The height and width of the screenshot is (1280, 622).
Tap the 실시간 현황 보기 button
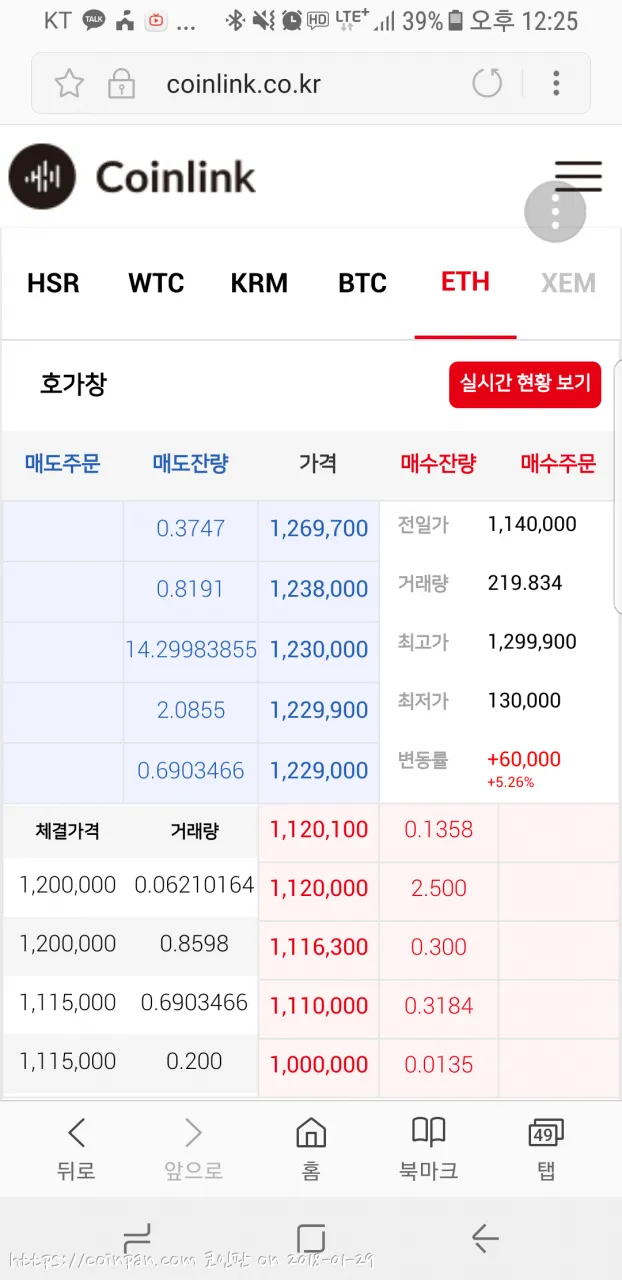pyautogui.click(x=525, y=384)
